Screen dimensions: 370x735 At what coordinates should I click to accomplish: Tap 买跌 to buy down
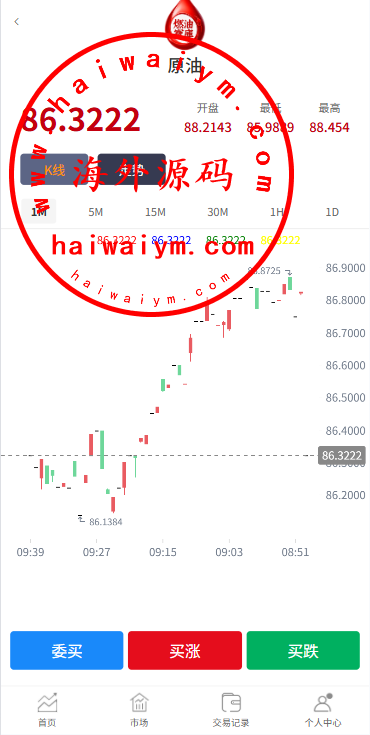click(303, 650)
